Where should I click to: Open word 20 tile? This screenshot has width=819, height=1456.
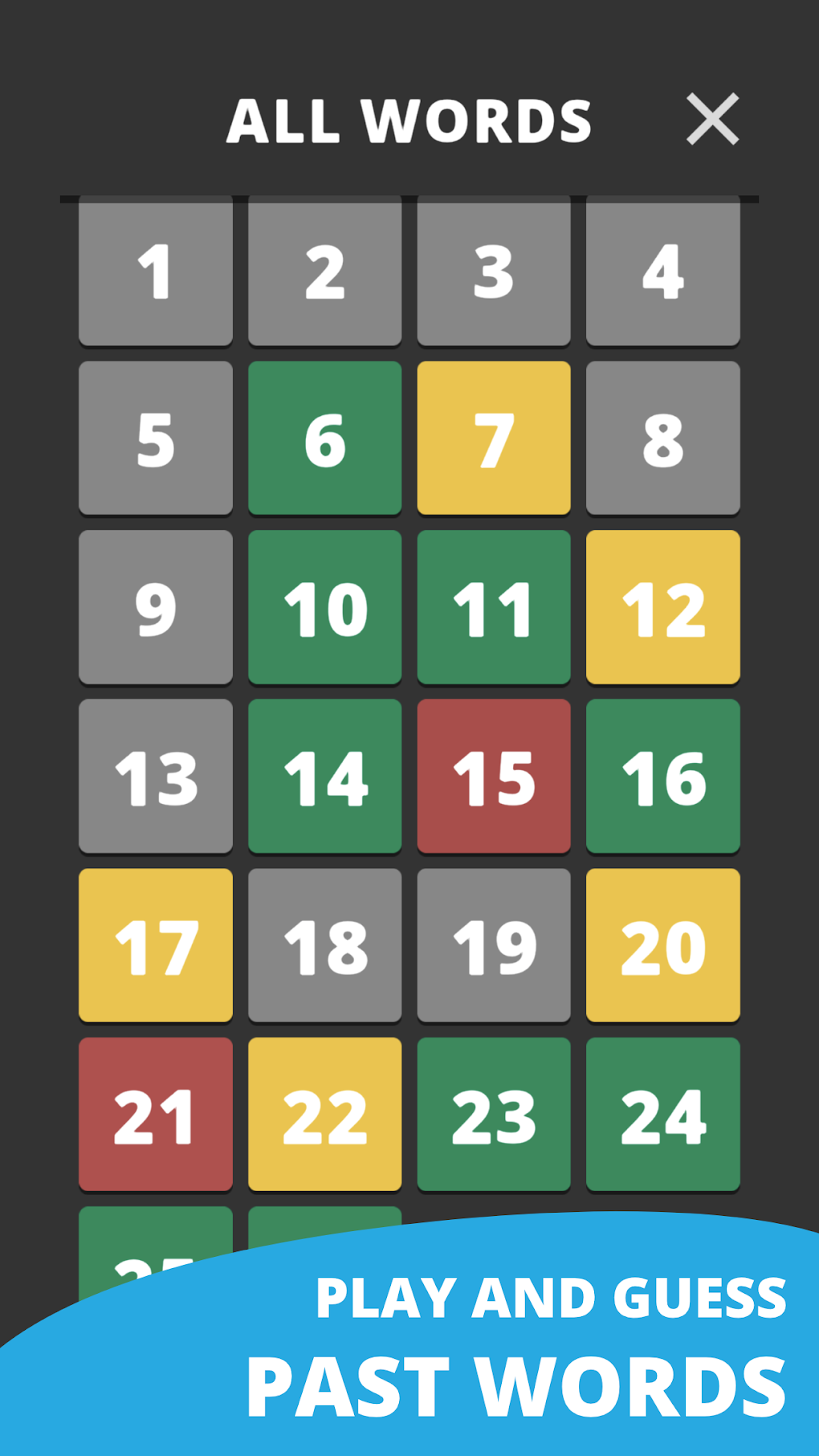pyautogui.click(x=663, y=946)
